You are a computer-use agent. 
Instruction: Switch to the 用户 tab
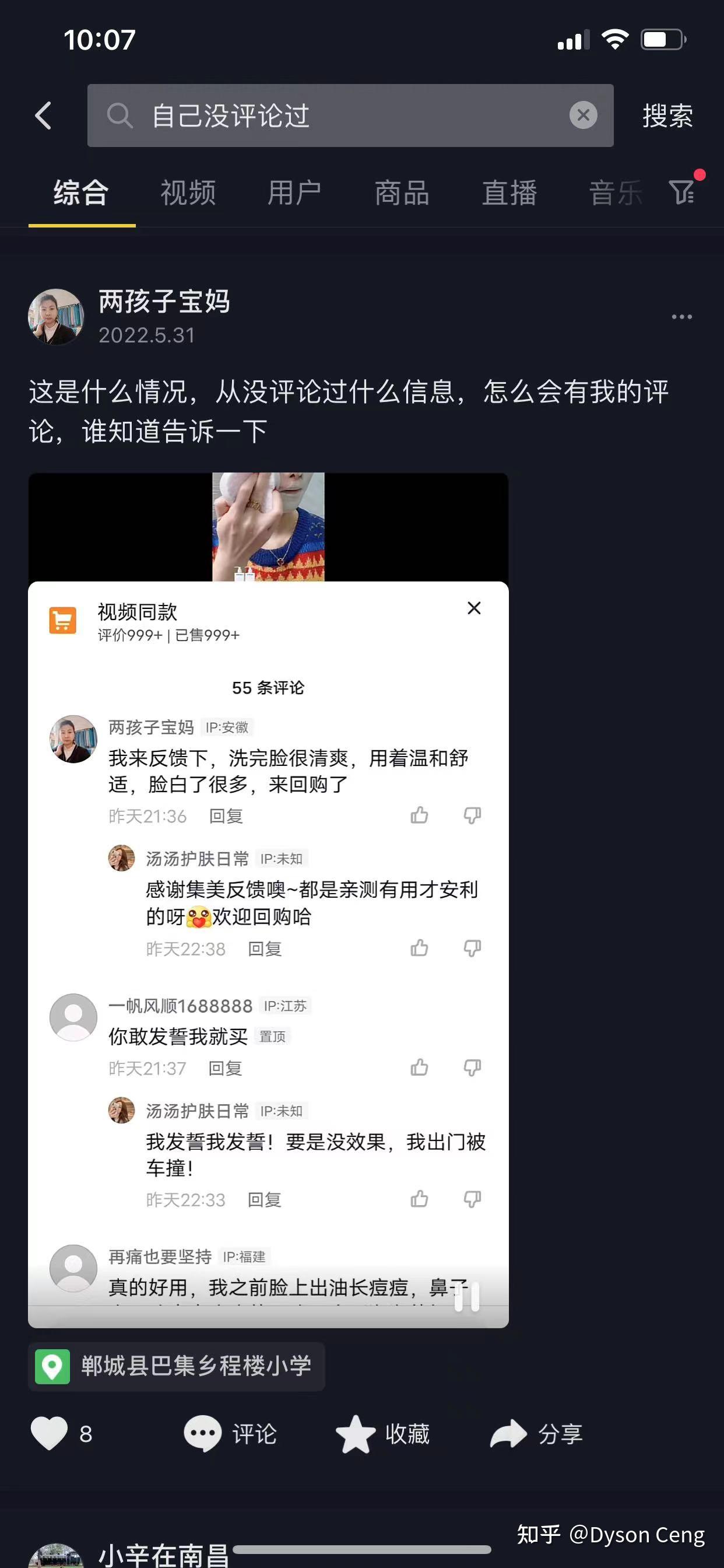[x=294, y=193]
